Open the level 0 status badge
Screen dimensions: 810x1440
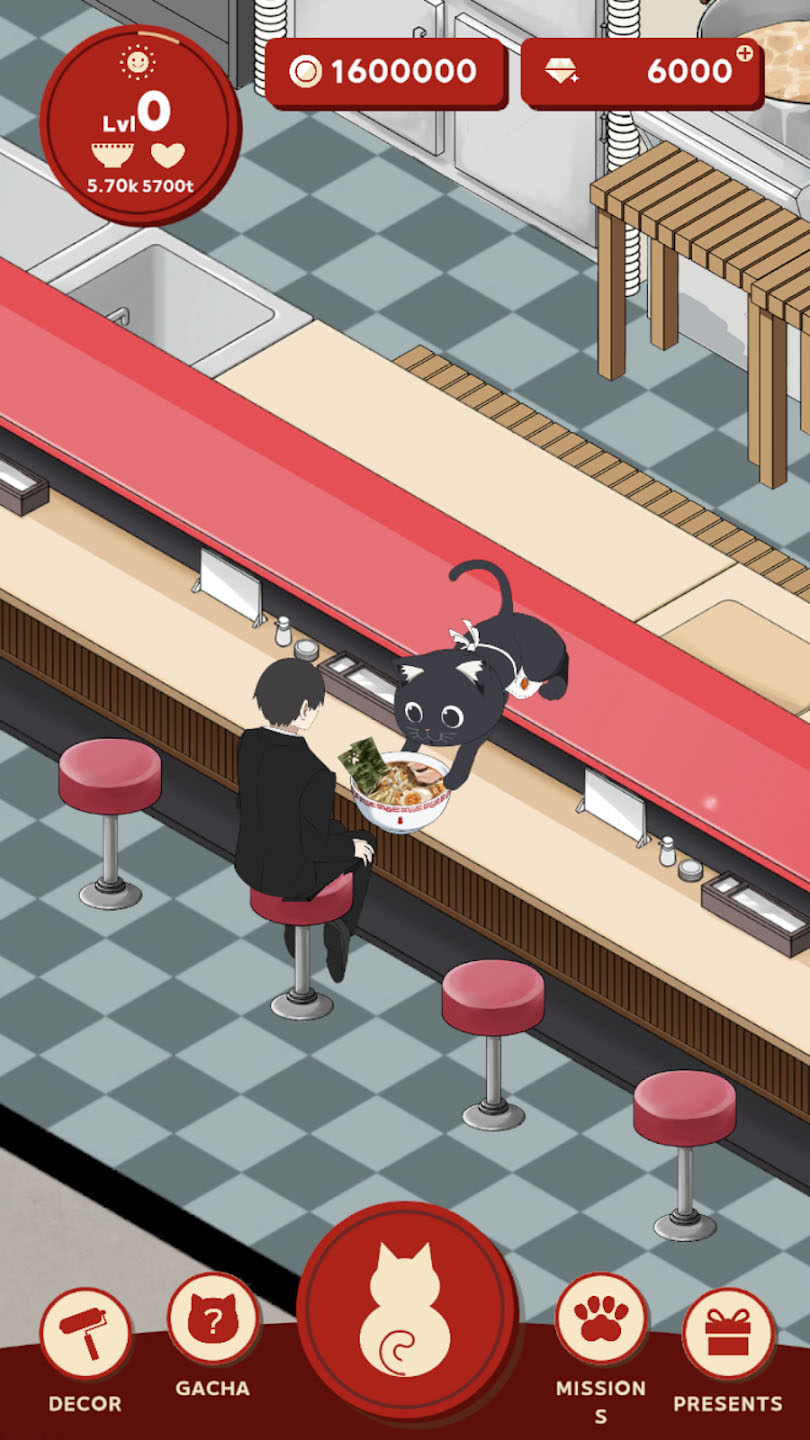point(140,124)
